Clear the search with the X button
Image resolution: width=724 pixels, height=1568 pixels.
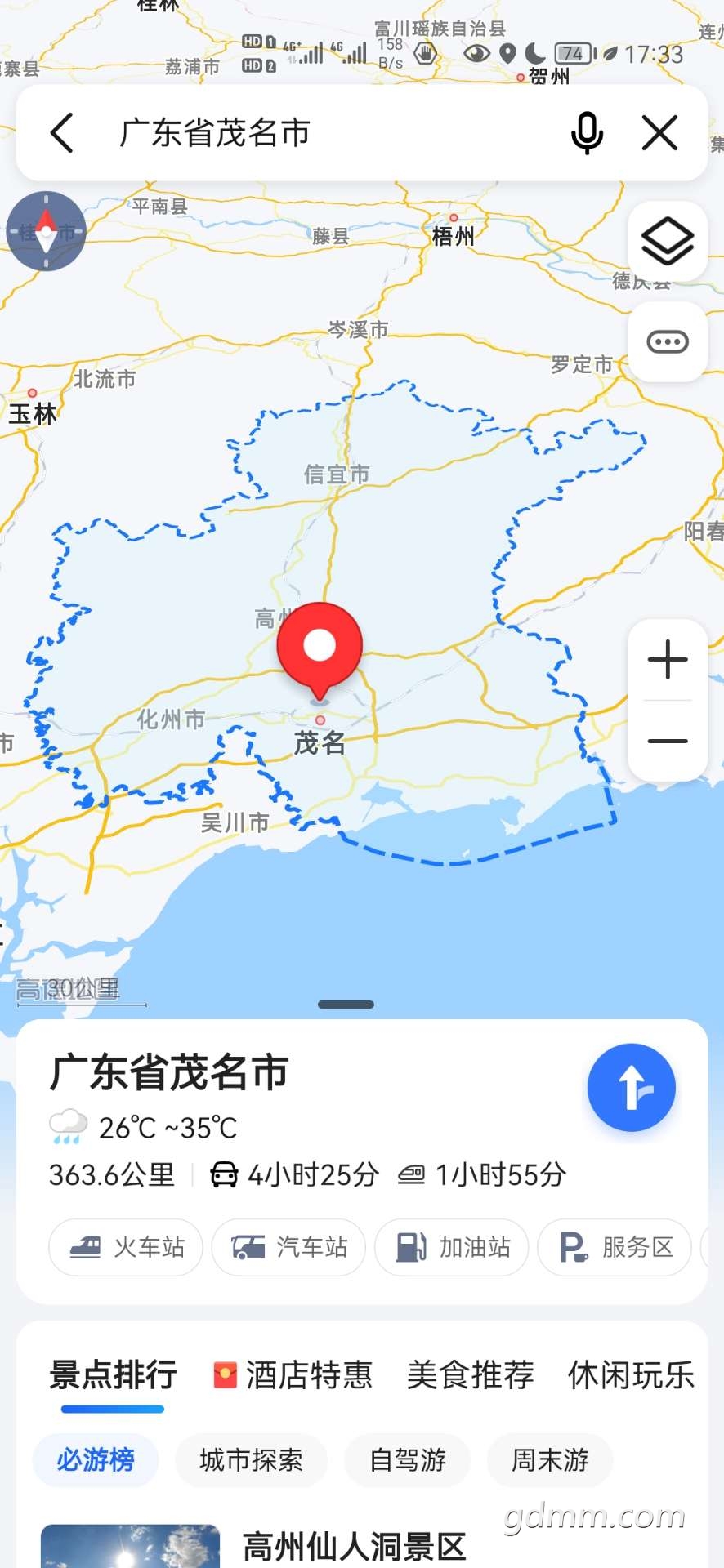[x=659, y=133]
